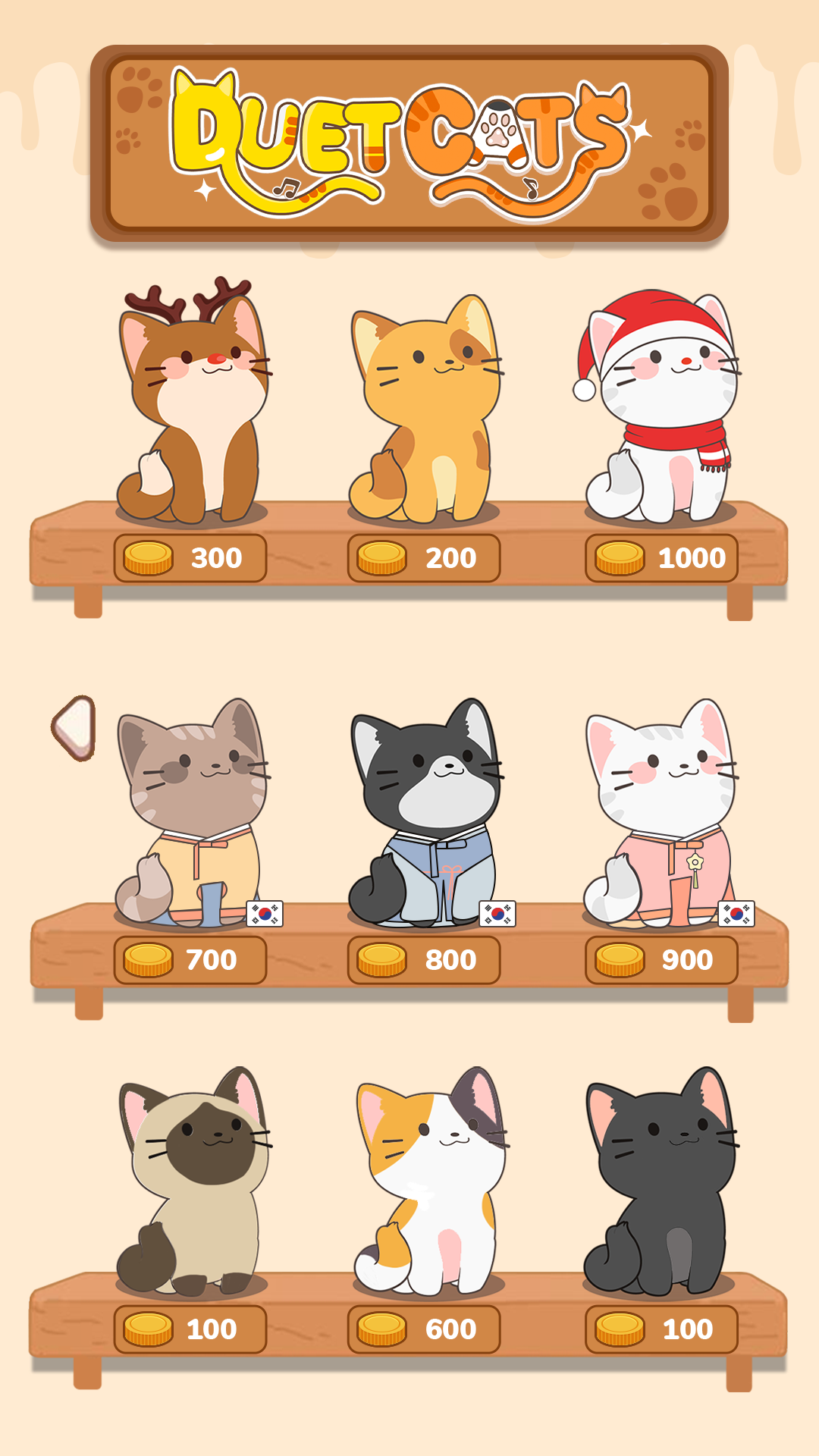Viewport: 819px width, 1456px height.
Task: Click the Korean flag badge near the 900 price
Action: pos(736,915)
